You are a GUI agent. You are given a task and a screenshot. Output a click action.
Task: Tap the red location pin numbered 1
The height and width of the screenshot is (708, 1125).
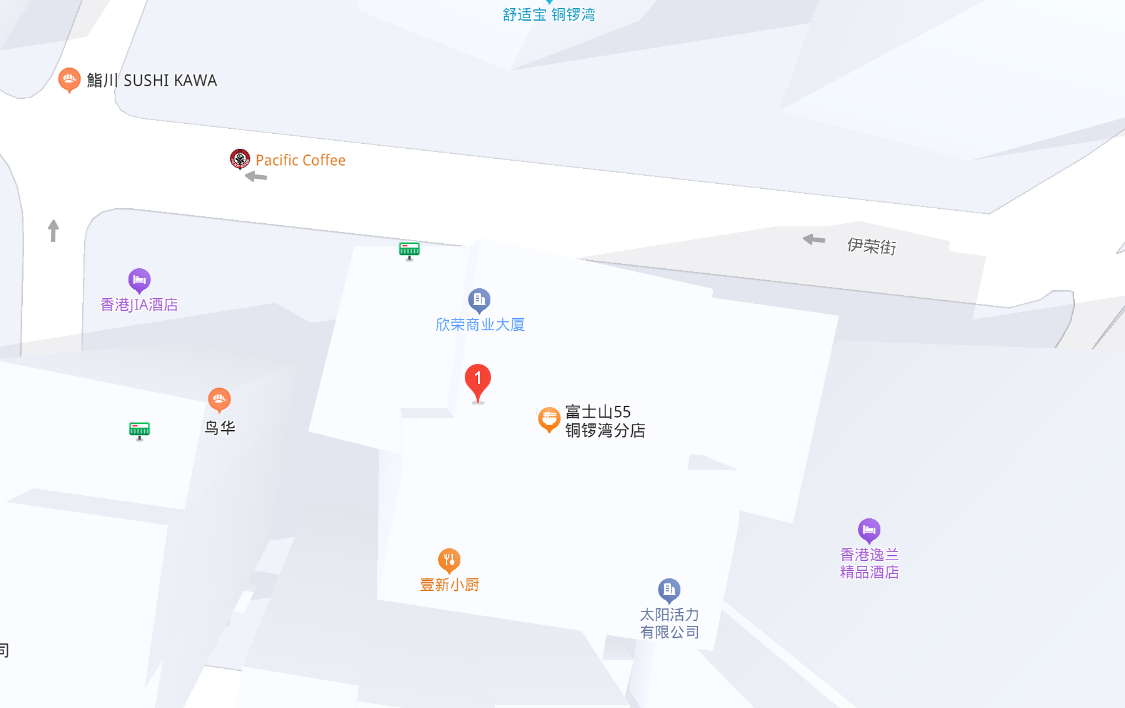click(x=478, y=381)
